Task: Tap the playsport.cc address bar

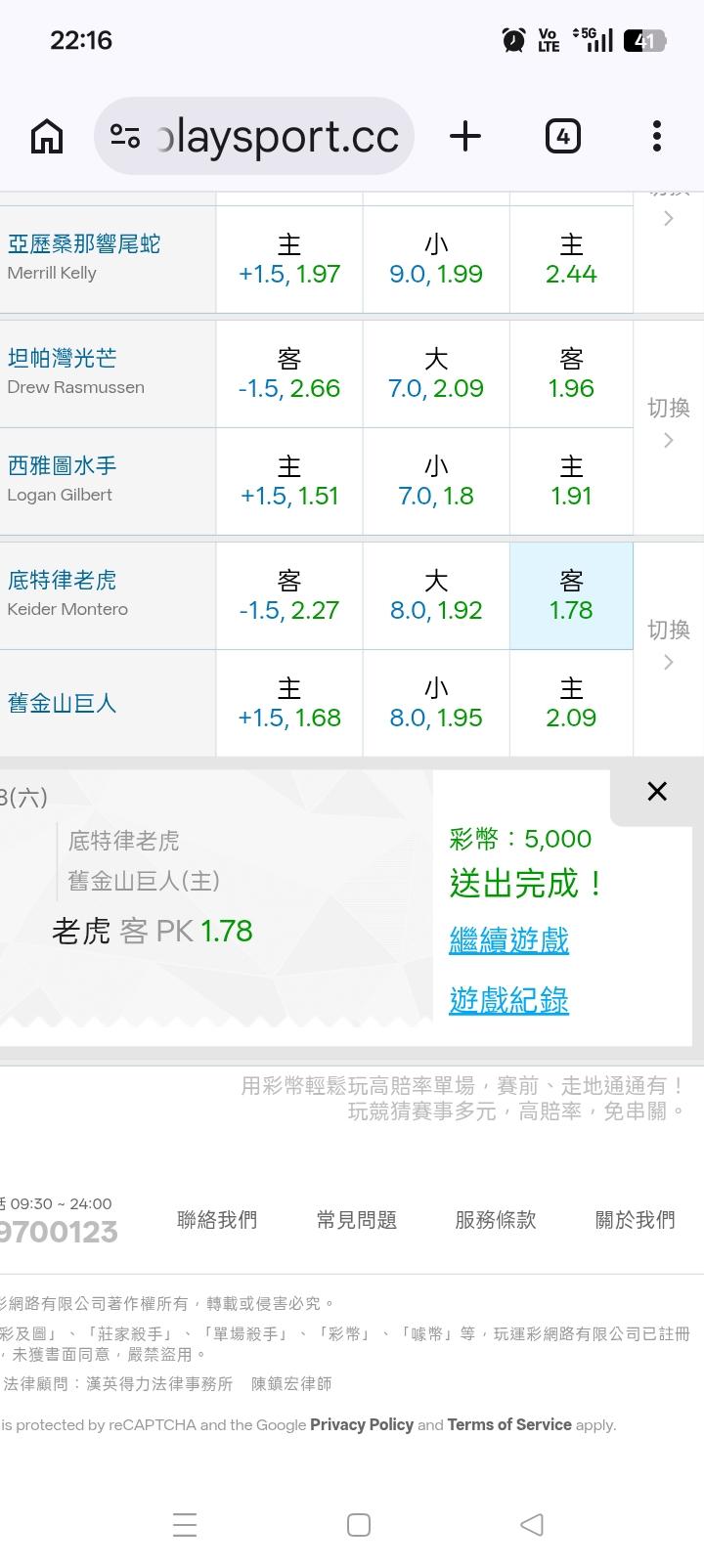Action: pyautogui.click(x=254, y=136)
